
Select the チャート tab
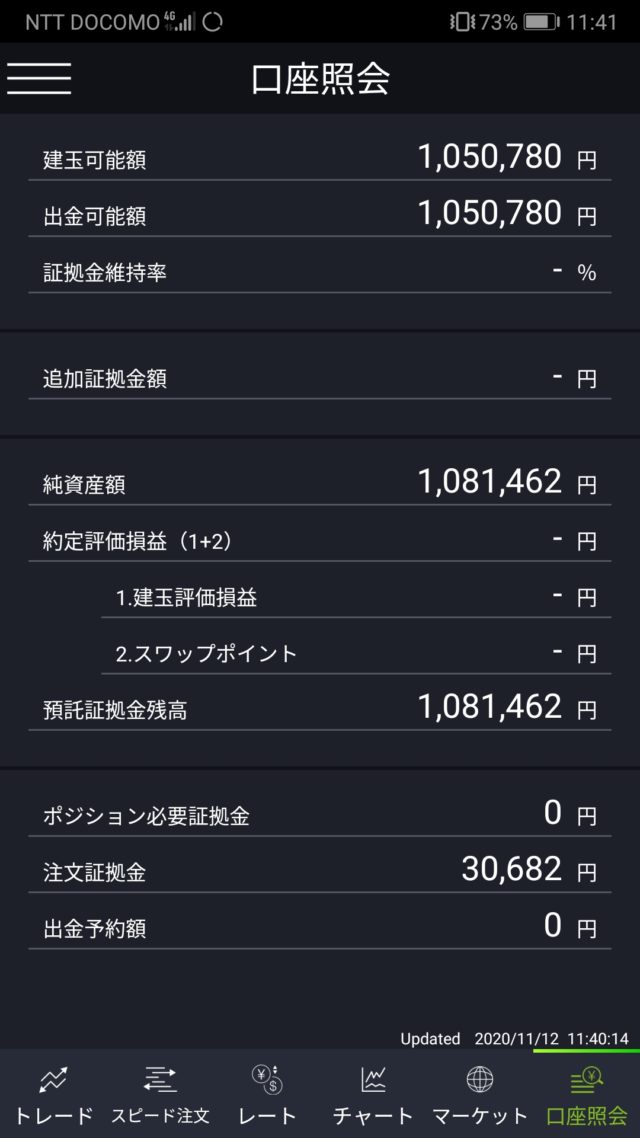coord(373,1096)
